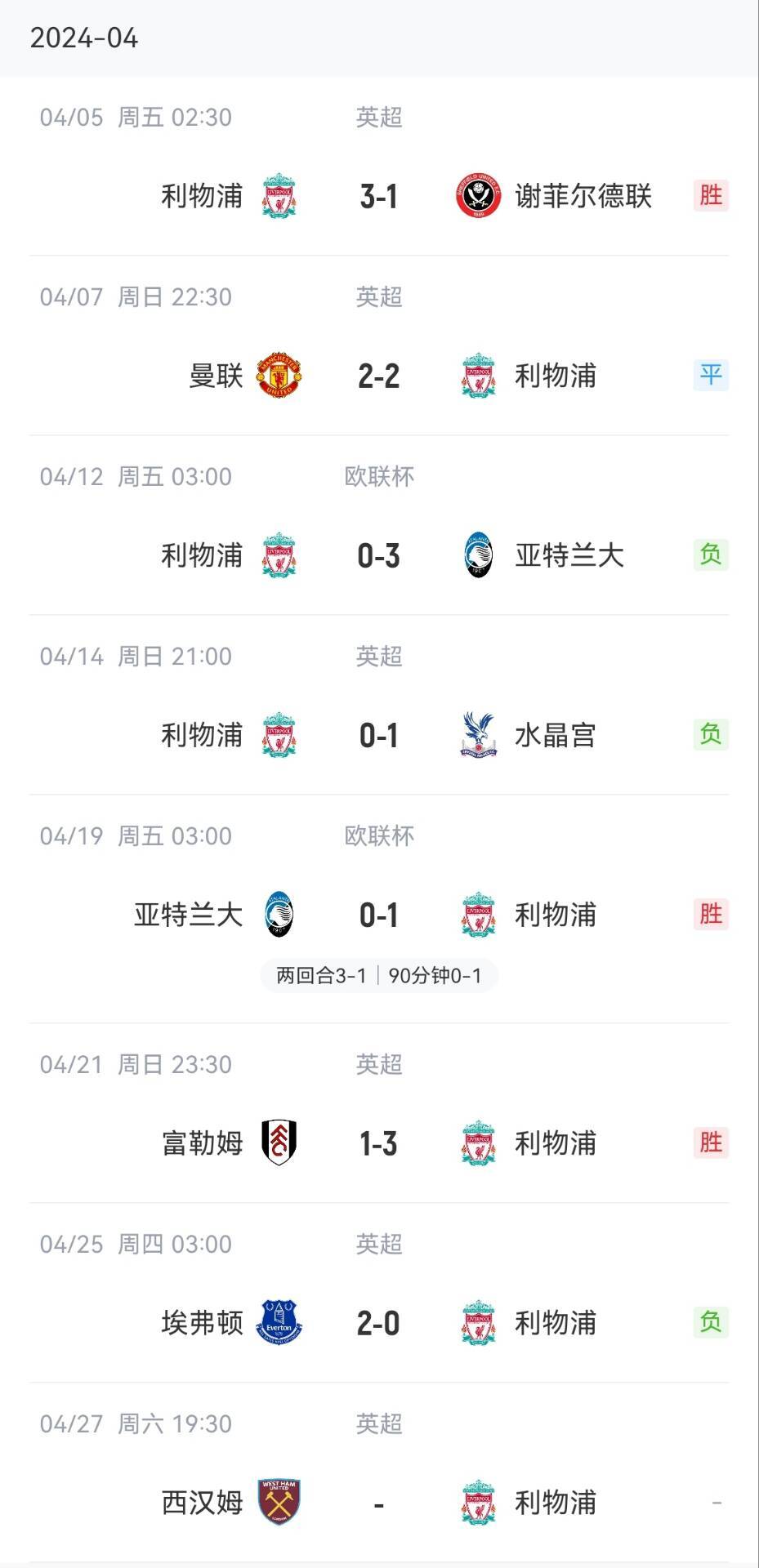Viewport: 759px width, 1568px height.
Task: View the Fulham vs Liverpool 1-3 match
Action: coord(379,1143)
